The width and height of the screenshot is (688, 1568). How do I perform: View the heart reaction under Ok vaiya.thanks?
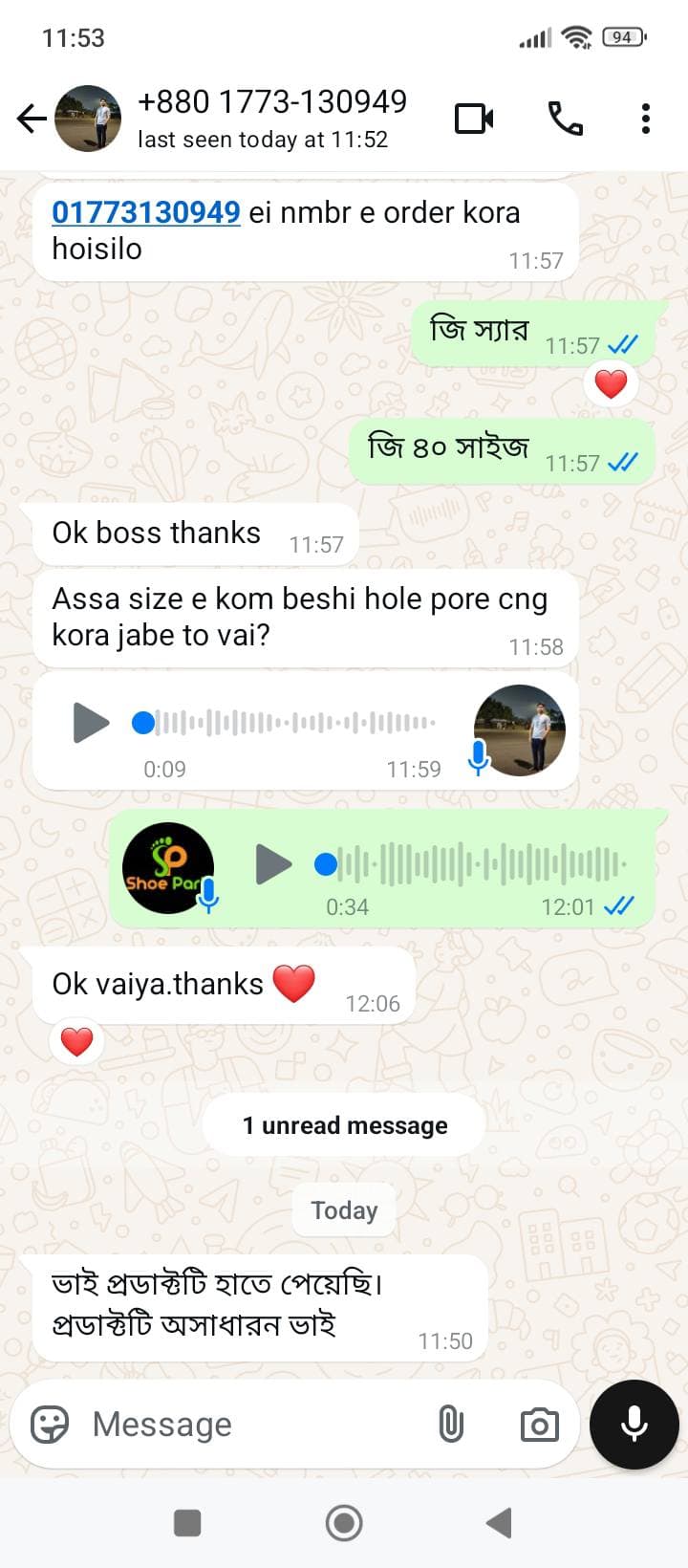[x=77, y=1041]
